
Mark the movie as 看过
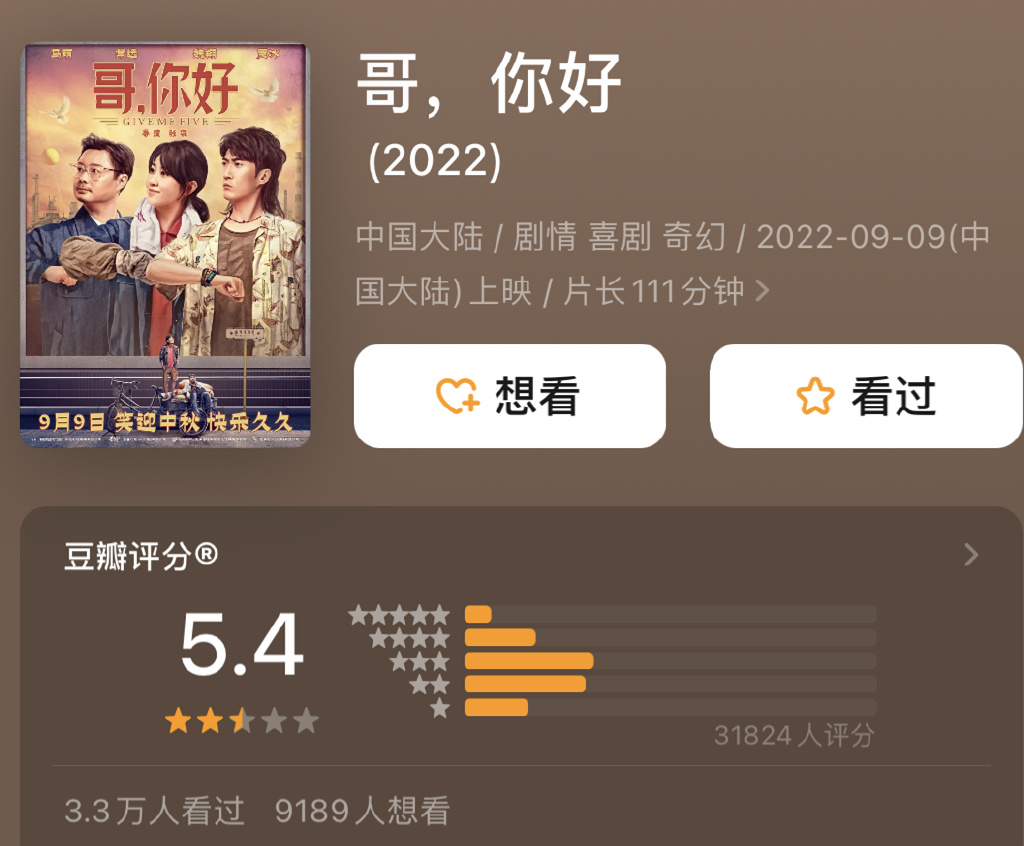pyautogui.click(x=866, y=396)
